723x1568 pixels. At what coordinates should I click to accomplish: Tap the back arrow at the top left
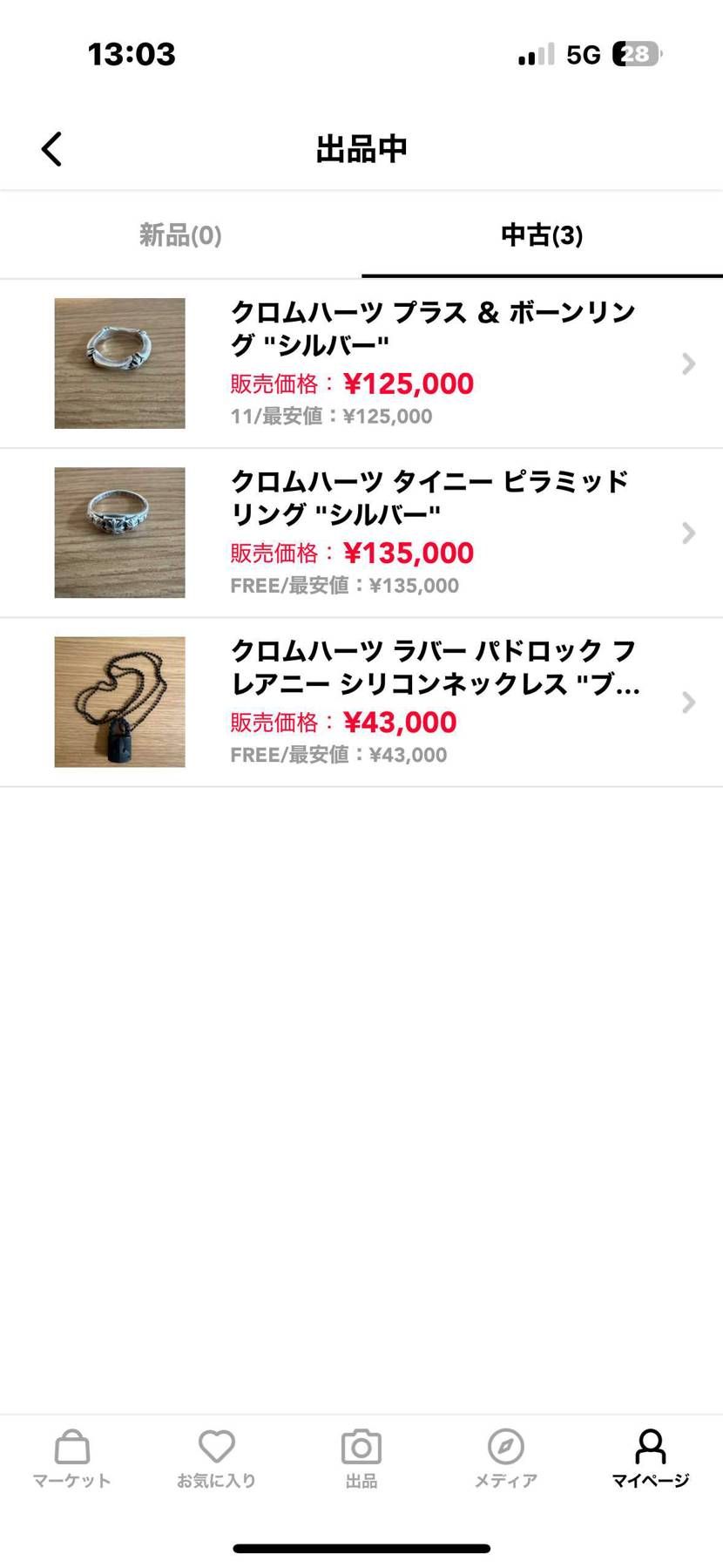[x=51, y=148]
